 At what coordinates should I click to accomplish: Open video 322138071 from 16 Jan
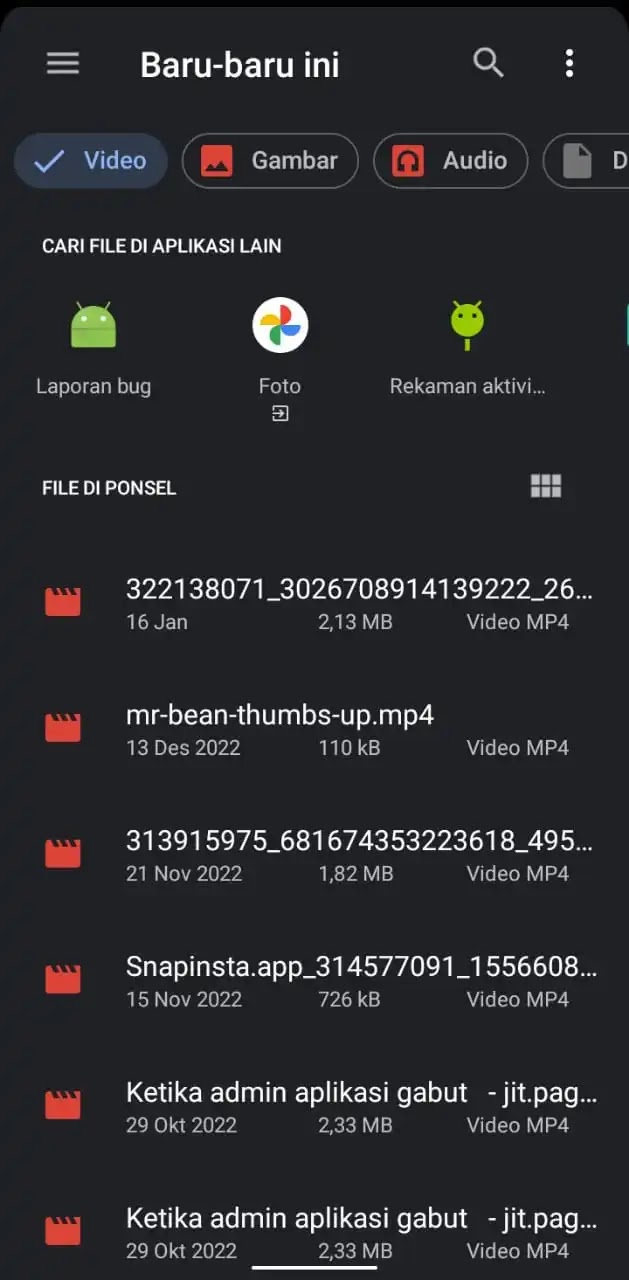[x=314, y=603]
